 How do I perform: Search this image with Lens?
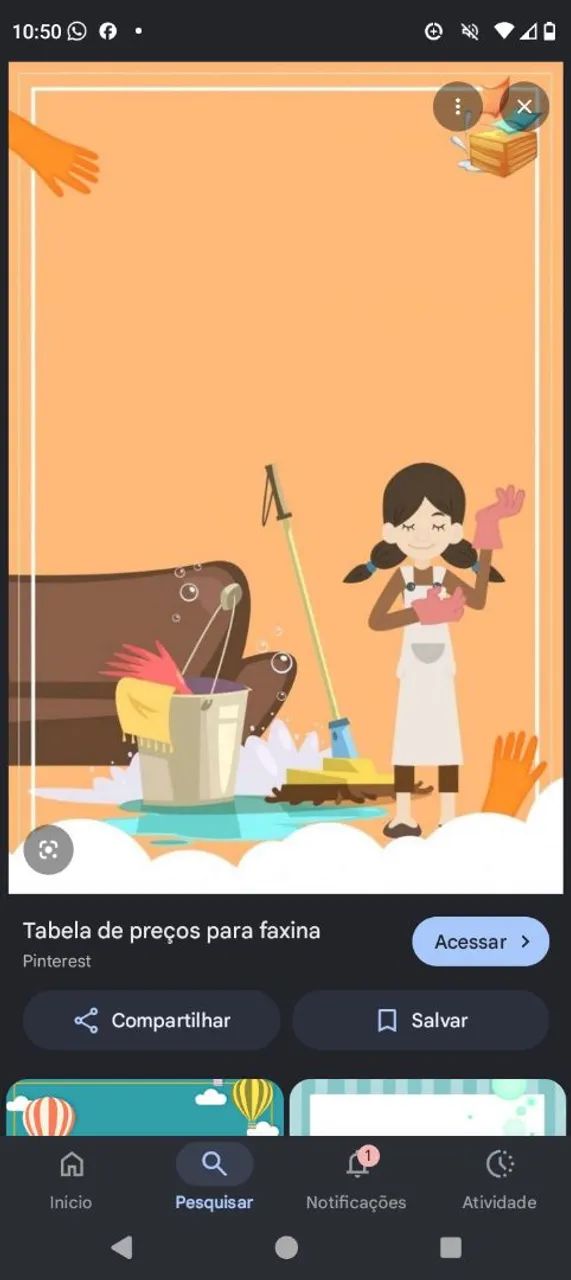(49, 850)
